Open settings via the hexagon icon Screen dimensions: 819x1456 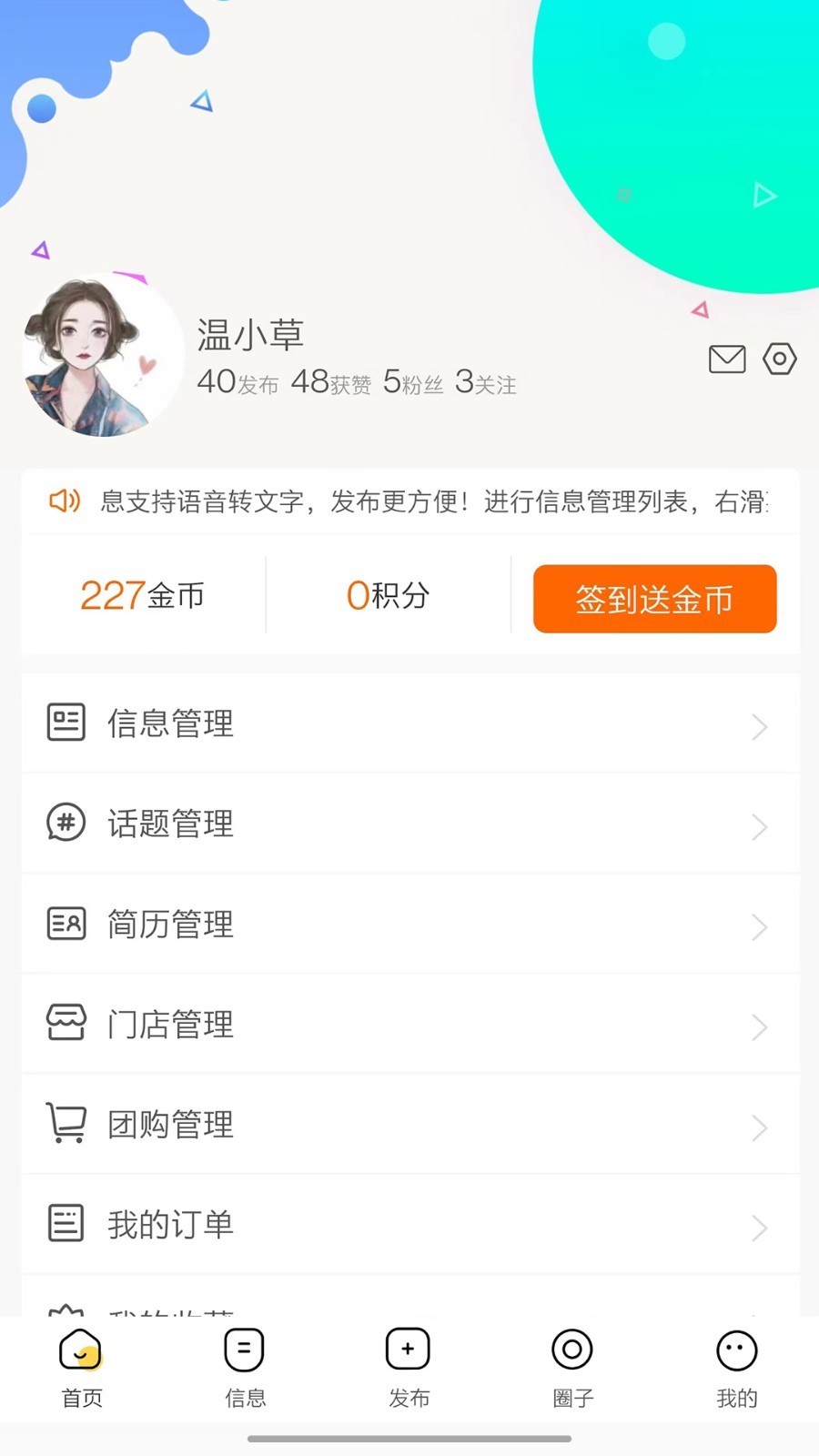tap(780, 359)
